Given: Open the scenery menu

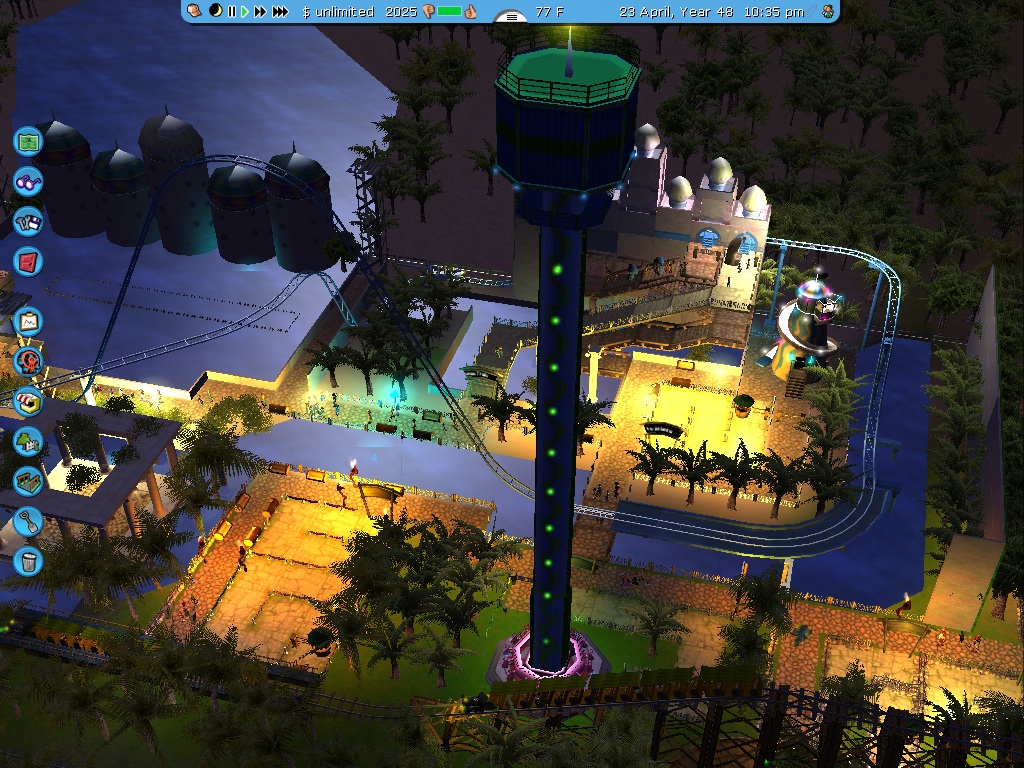Looking at the screenshot, I should pos(28,441).
